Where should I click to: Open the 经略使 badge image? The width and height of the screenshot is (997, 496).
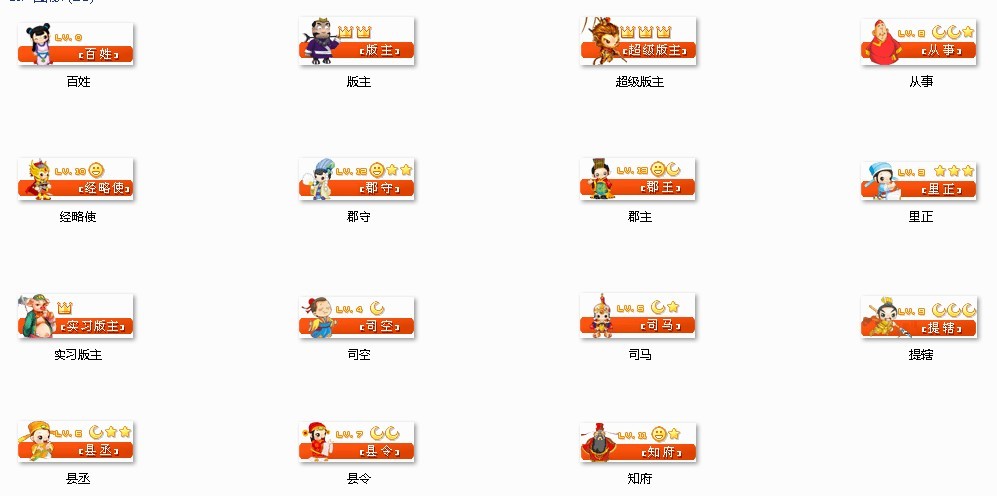click(x=76, y=179)
